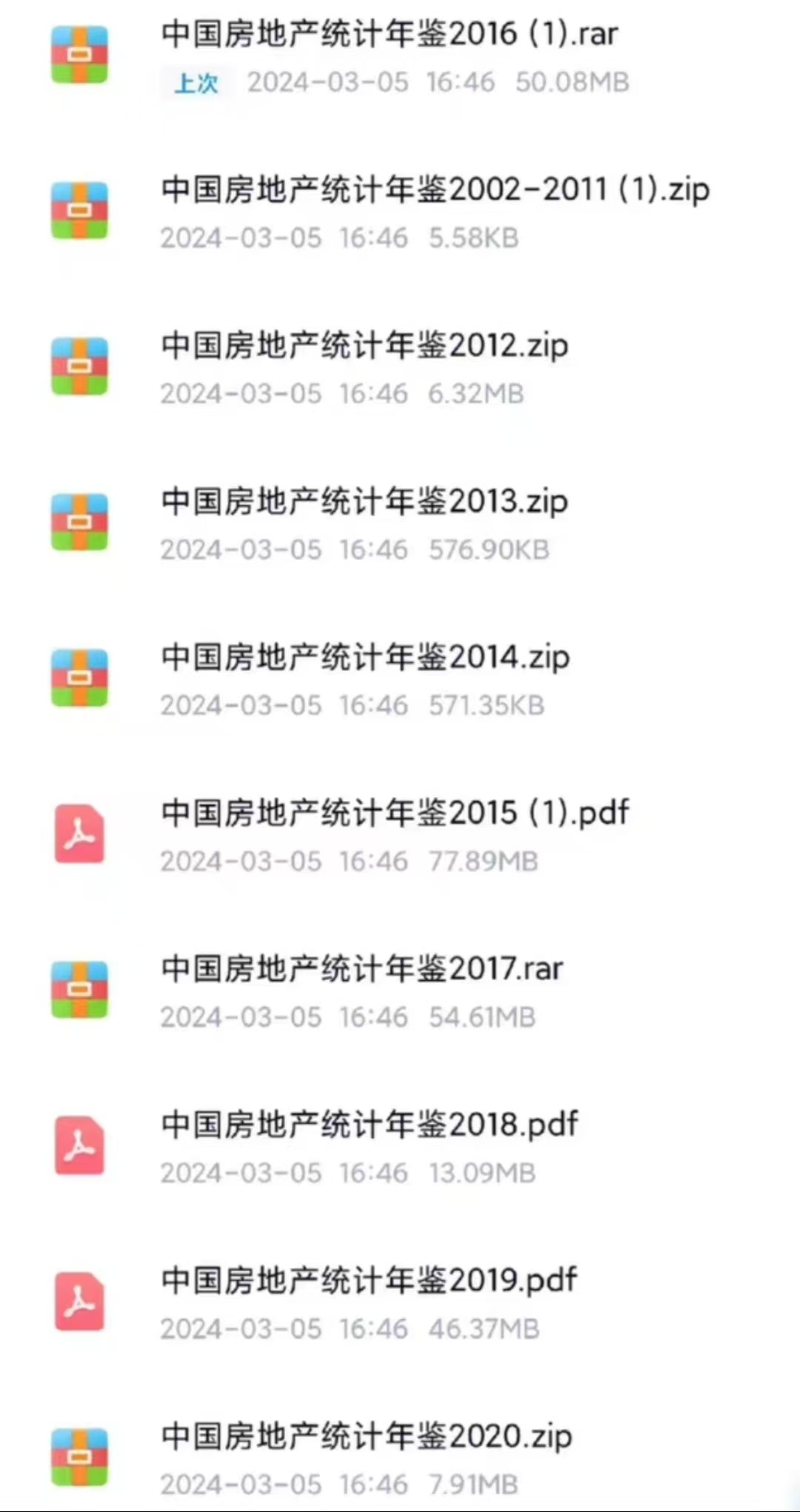This screenshot has height=1512, width=800.
Task: View the 中国房地产统计年鉴2015 (1).pdf document
Action: coord(395,814)
